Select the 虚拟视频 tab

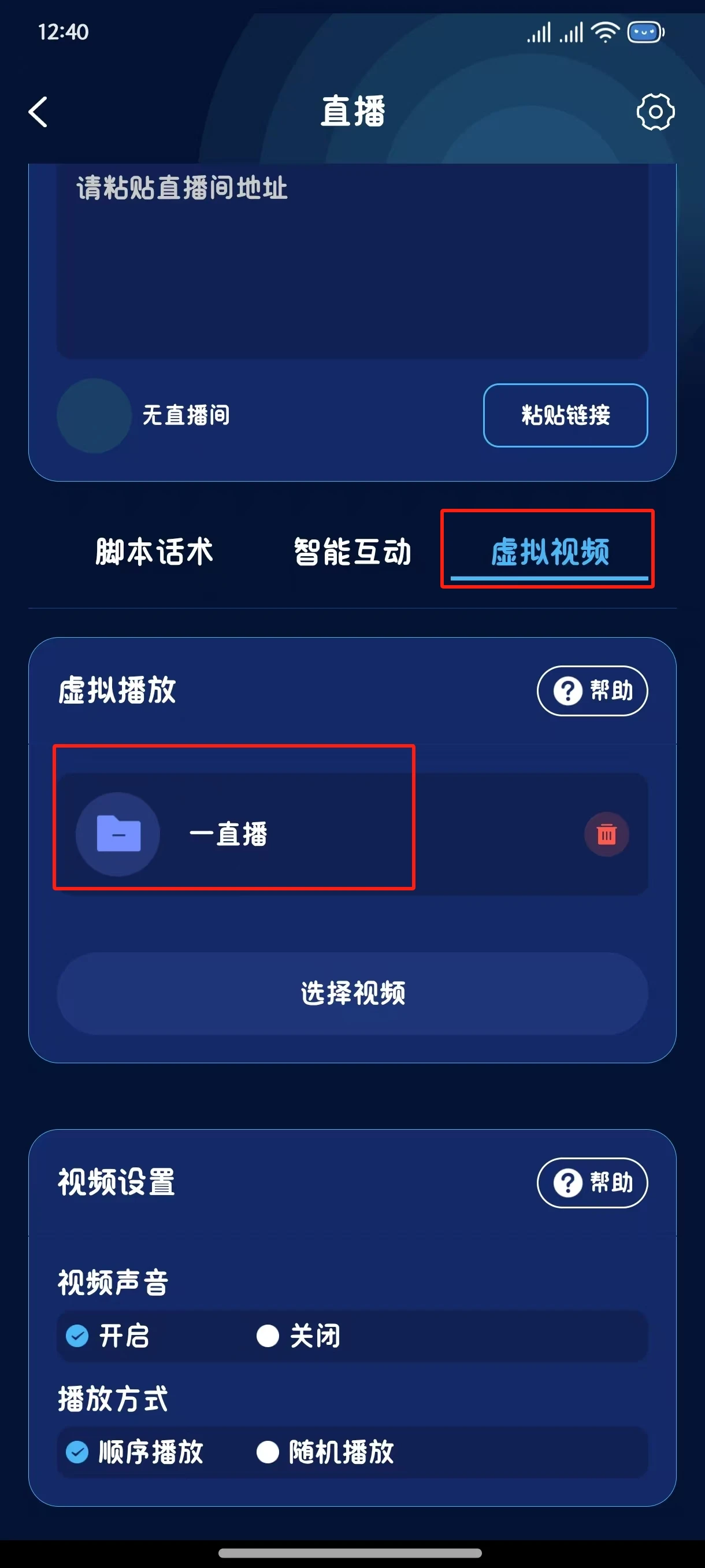550,552
